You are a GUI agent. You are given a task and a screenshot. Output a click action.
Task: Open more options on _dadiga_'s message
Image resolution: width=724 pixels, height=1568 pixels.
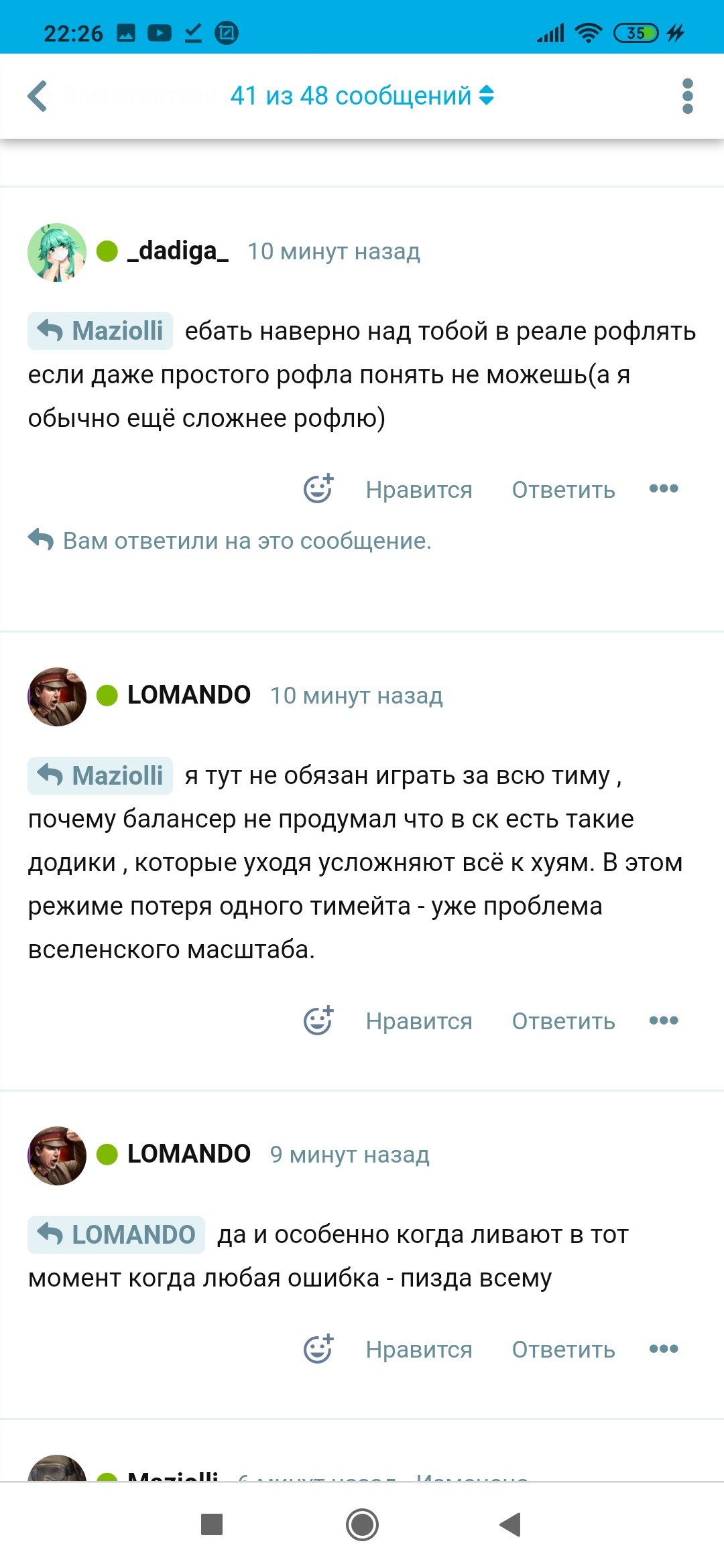click(x=664, y=489)
